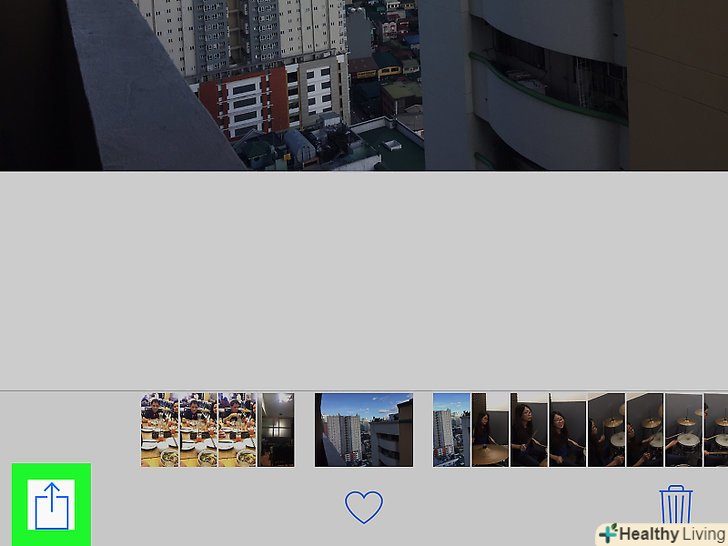Delete this photo using the trash icon
Image resolution: width=728 pixels, height=546 pixels.
click(x=676, y=505)
